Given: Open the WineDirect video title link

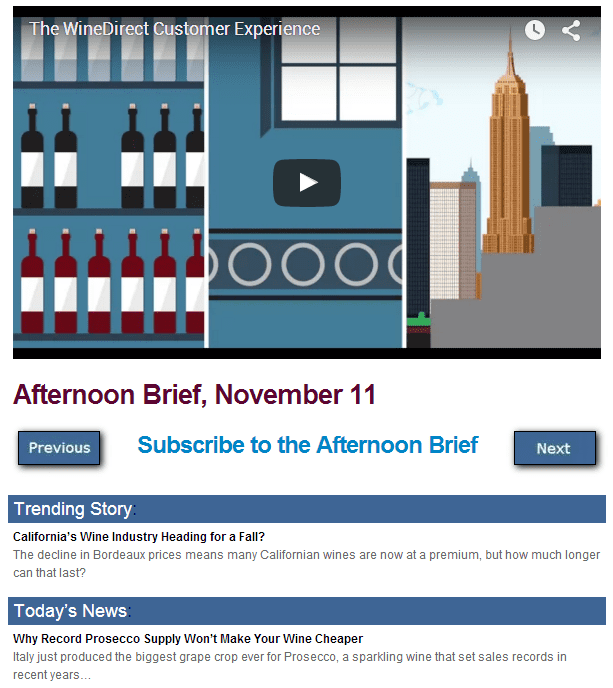Looking at the screenshot, I should (175, 29).
